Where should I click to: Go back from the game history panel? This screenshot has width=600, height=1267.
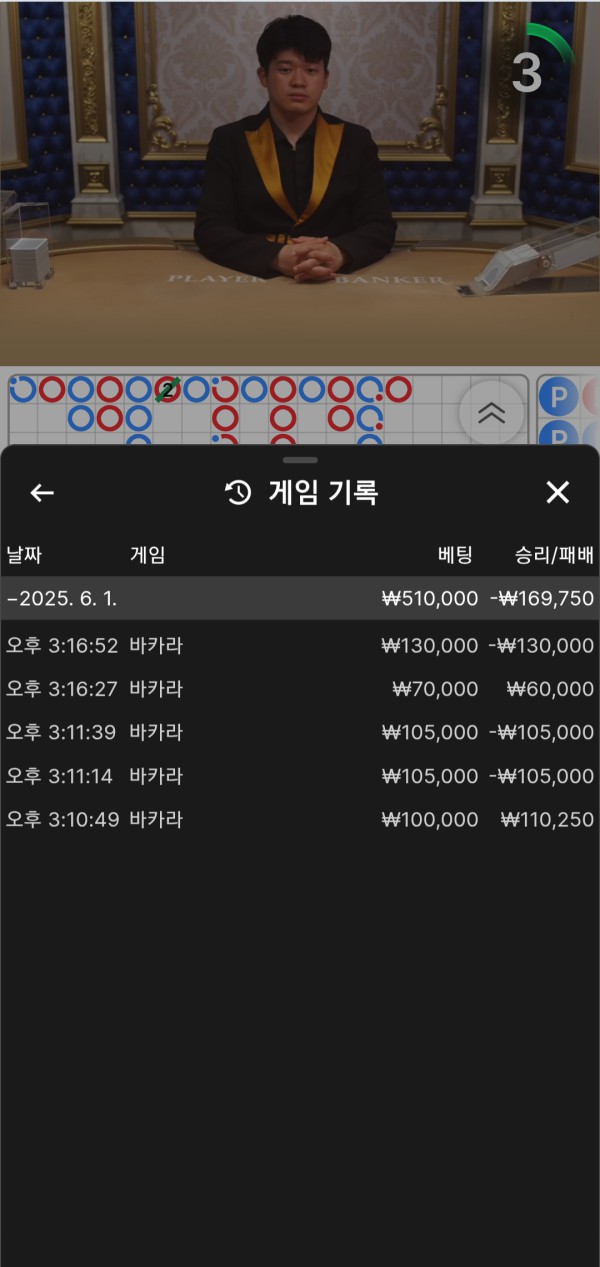click(42, 492)
